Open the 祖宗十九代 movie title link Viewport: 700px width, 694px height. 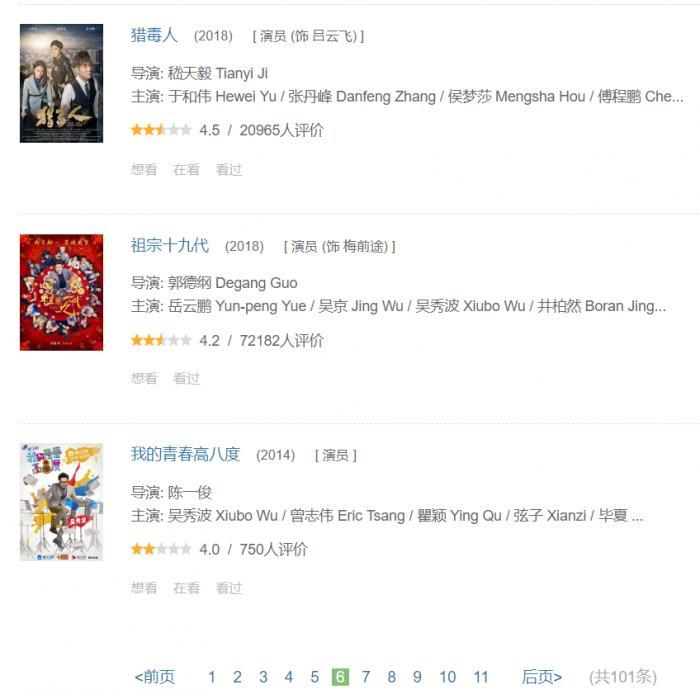tap(170, 245)
